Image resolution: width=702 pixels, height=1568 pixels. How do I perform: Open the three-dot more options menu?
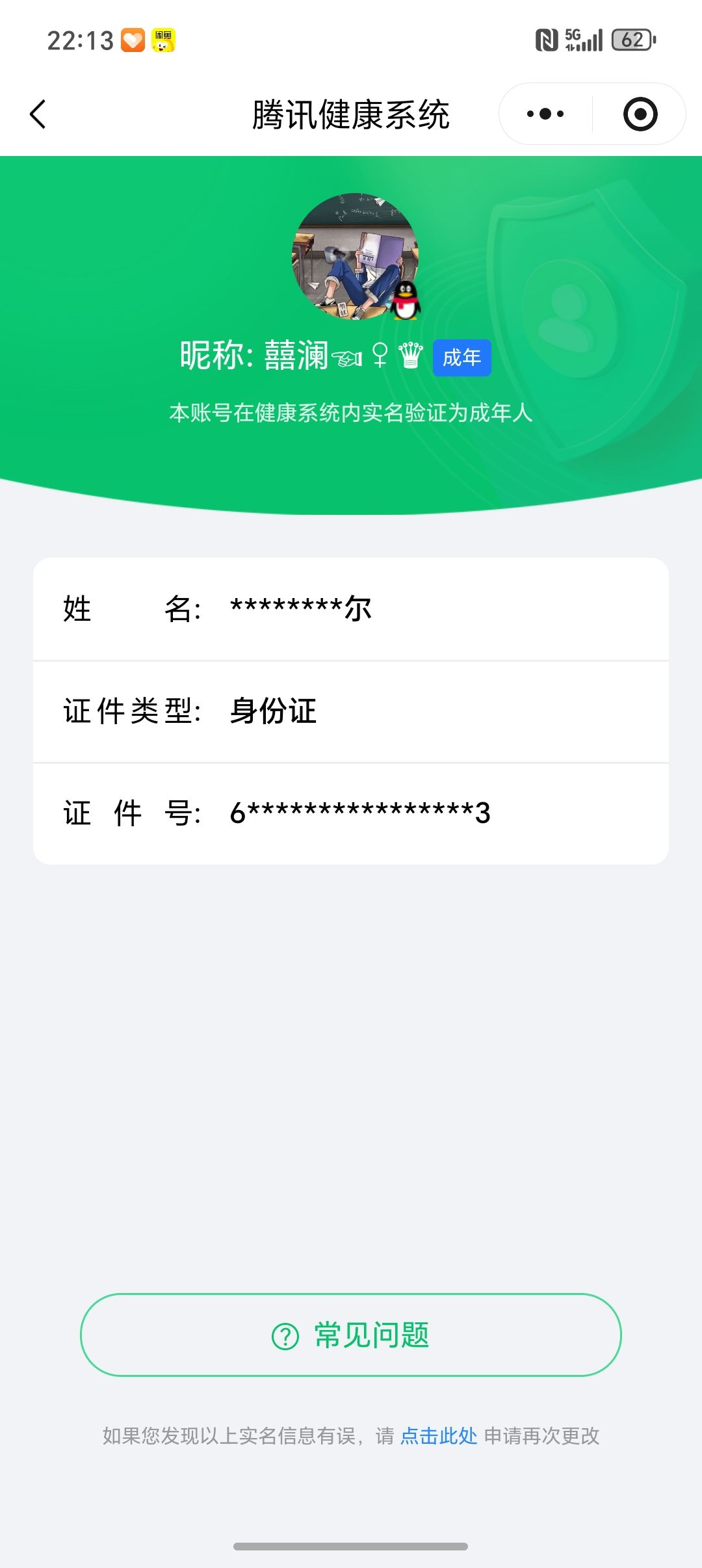(545, 113)
